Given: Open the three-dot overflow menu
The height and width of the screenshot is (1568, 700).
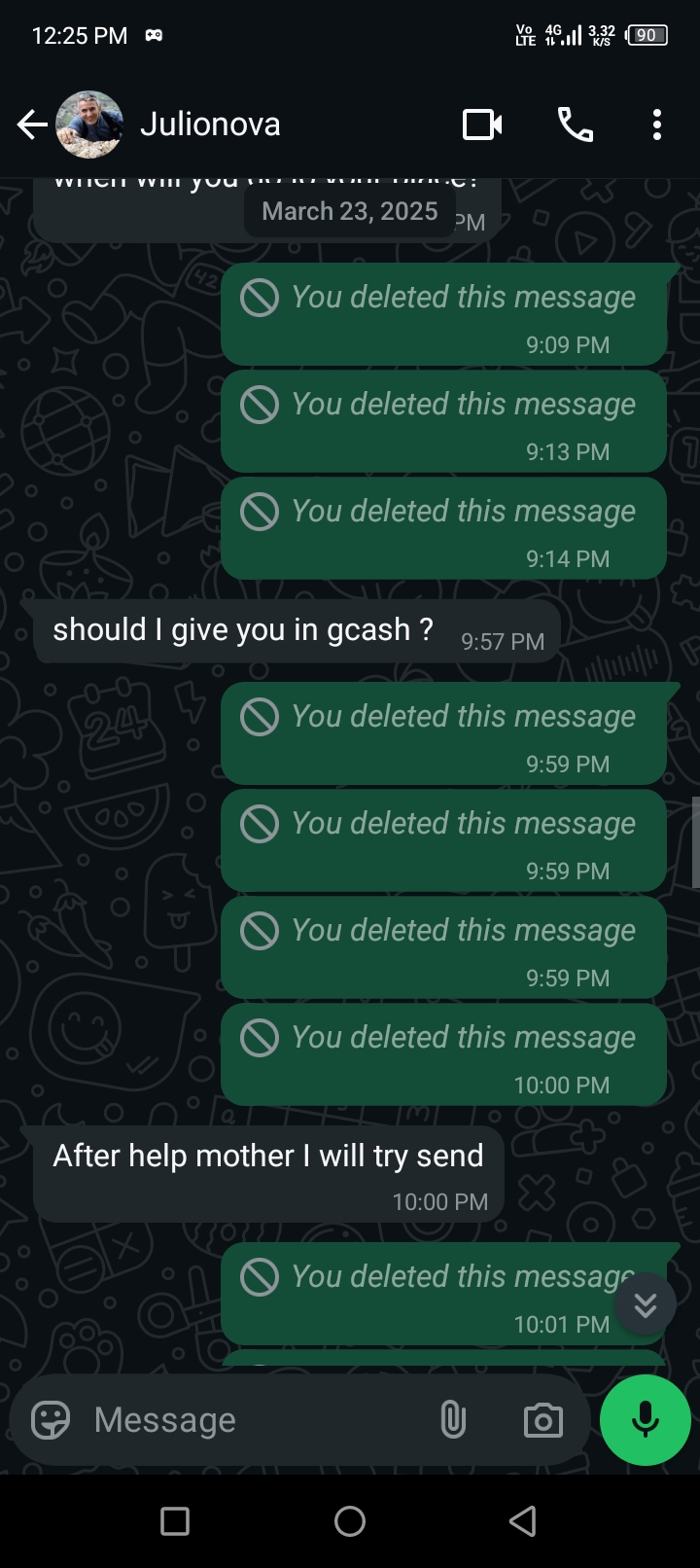Looking at the screenshot, I should click(x=657, y=125).
